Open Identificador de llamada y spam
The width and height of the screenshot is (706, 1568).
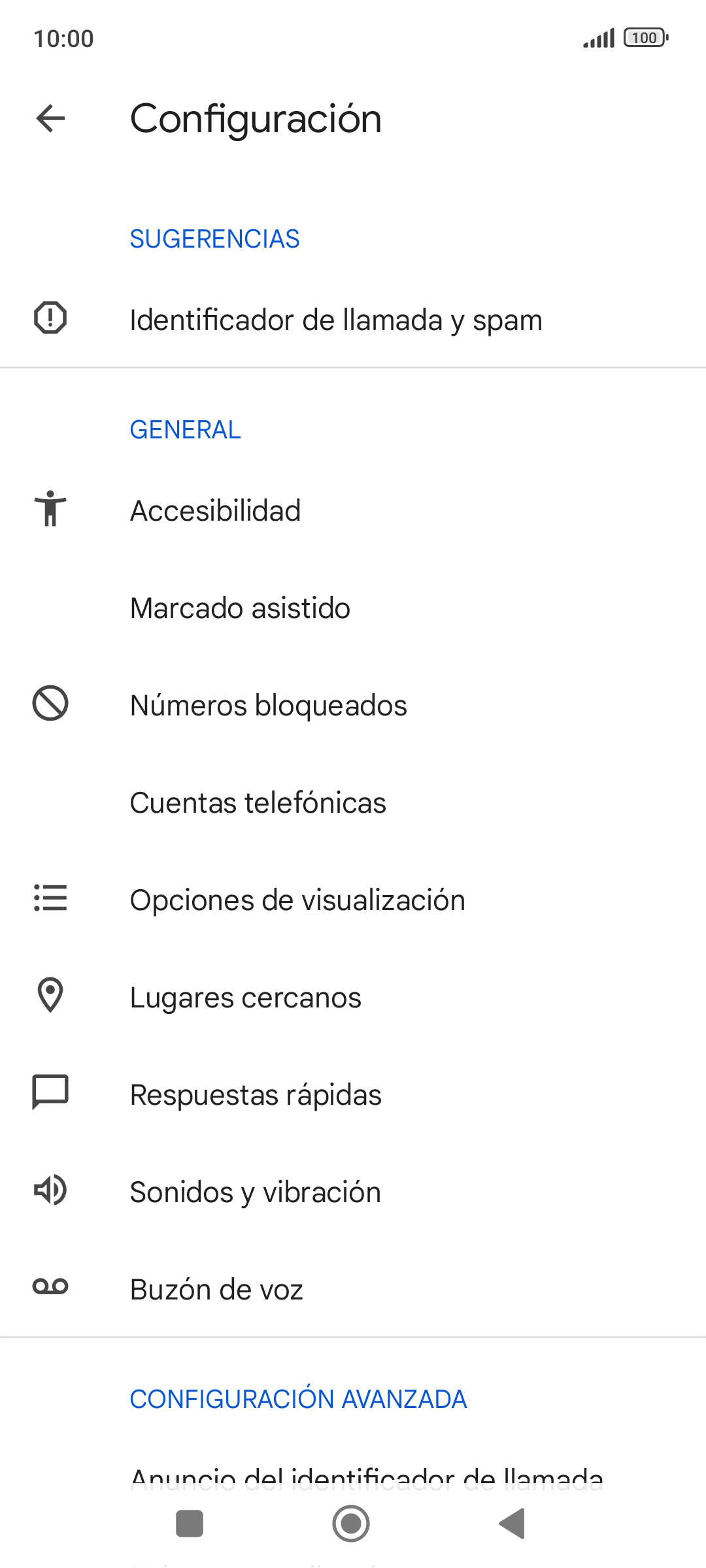coord(353,319)
